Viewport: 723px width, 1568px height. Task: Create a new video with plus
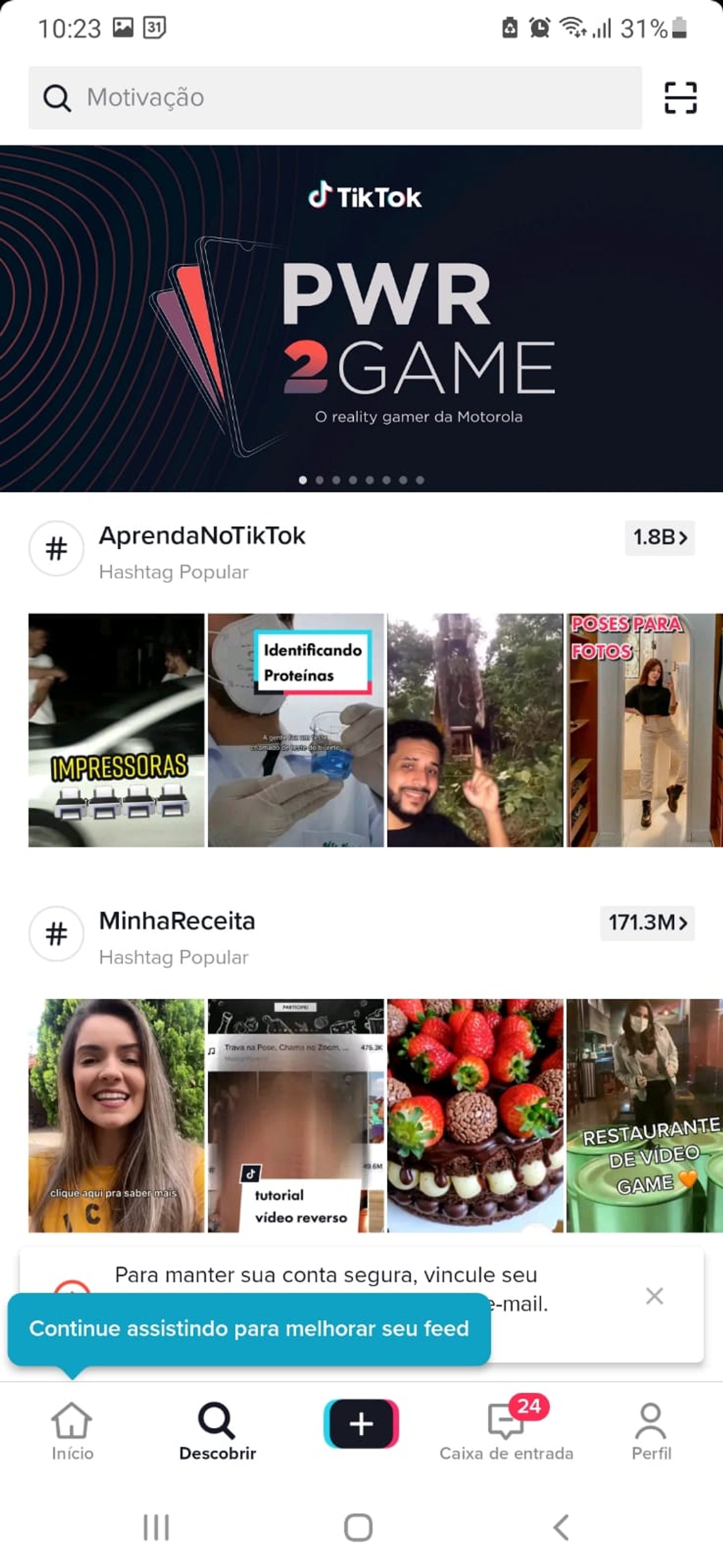coord(361,1424)
